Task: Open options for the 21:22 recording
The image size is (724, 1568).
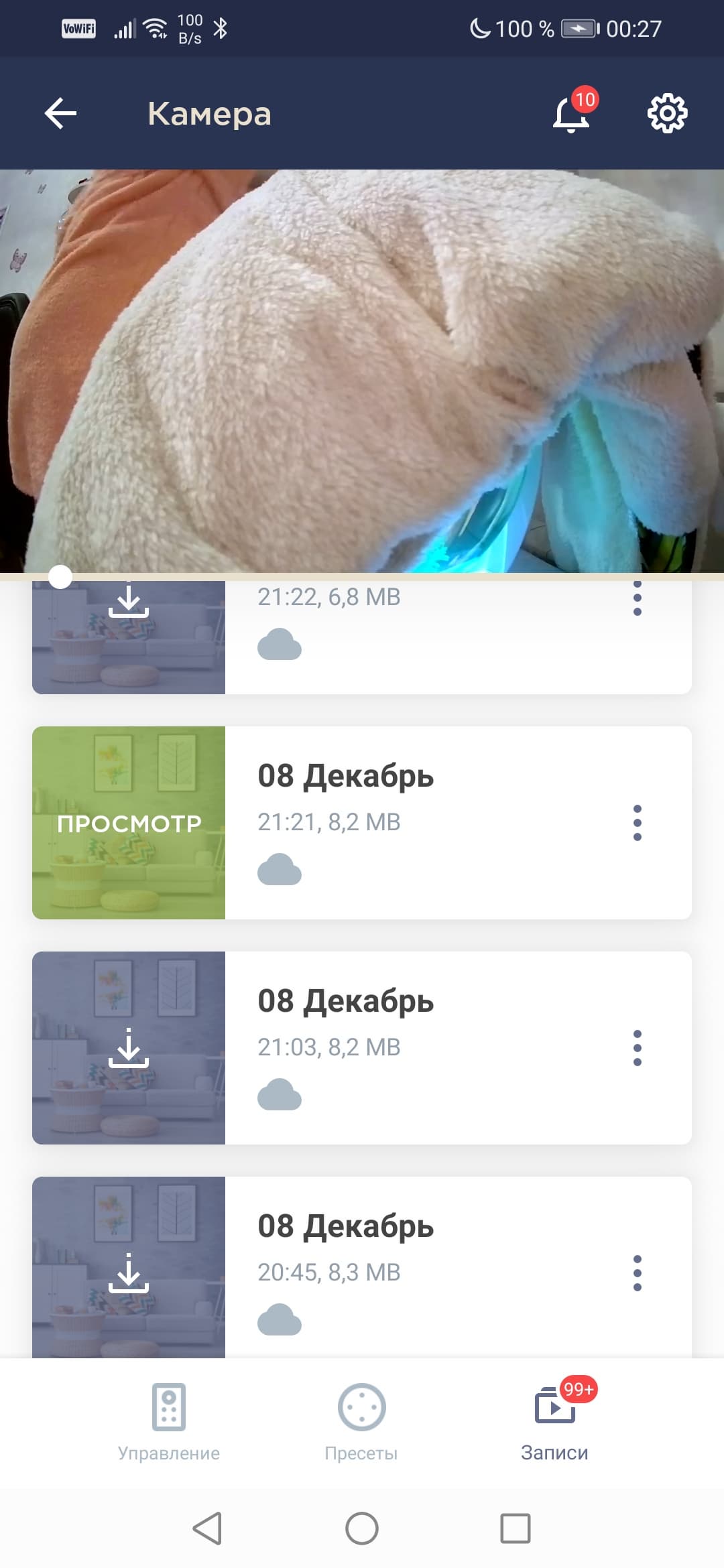Action: (637, 598)
